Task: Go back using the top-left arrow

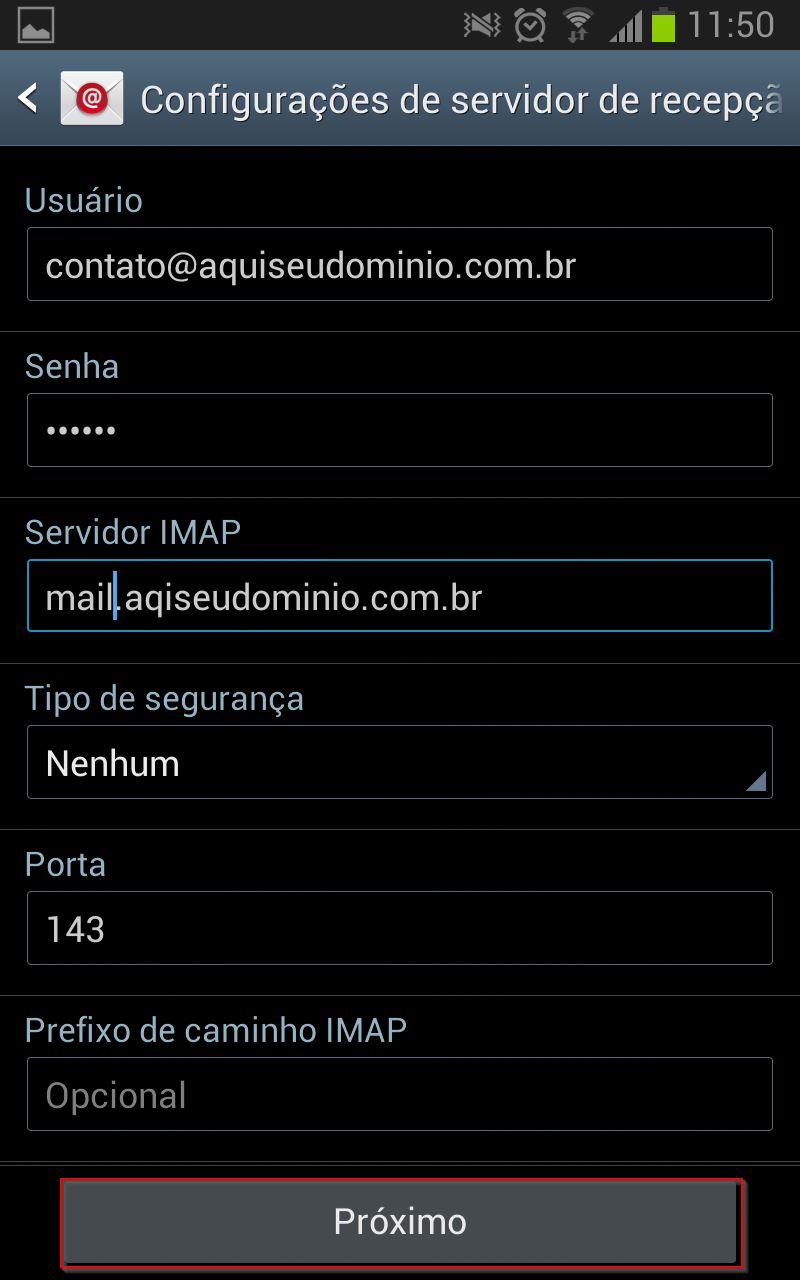Action: click(x=28, y=98)
